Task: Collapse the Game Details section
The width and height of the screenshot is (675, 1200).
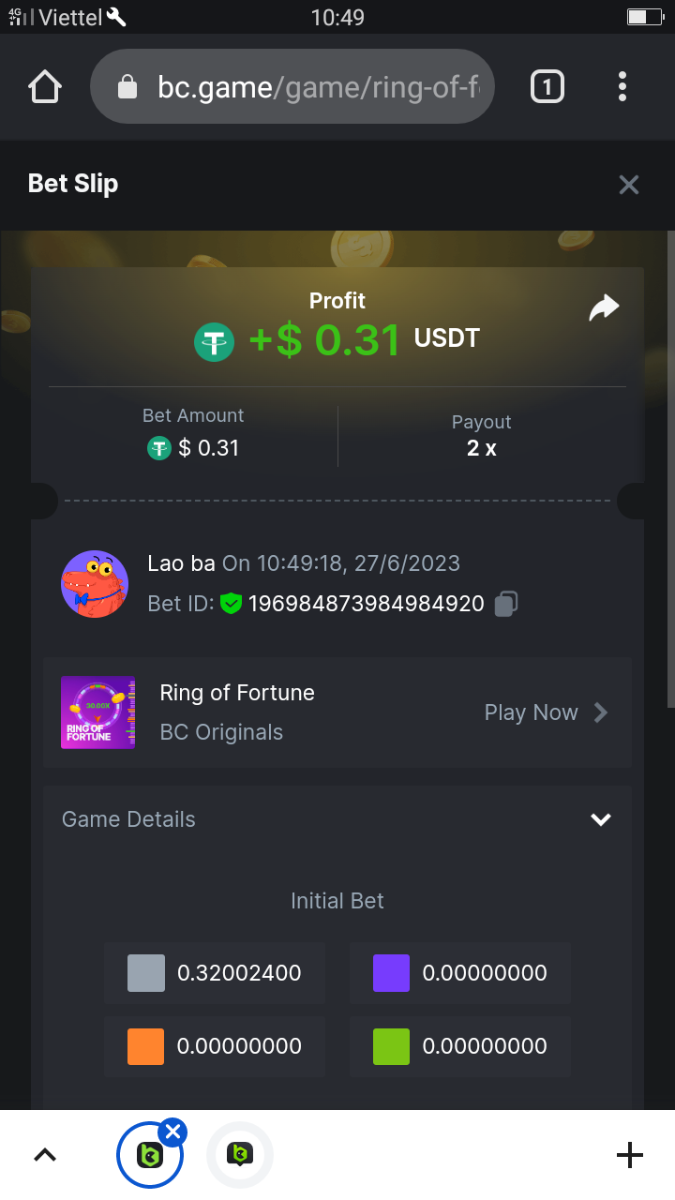Action: [x=600, y=819]
